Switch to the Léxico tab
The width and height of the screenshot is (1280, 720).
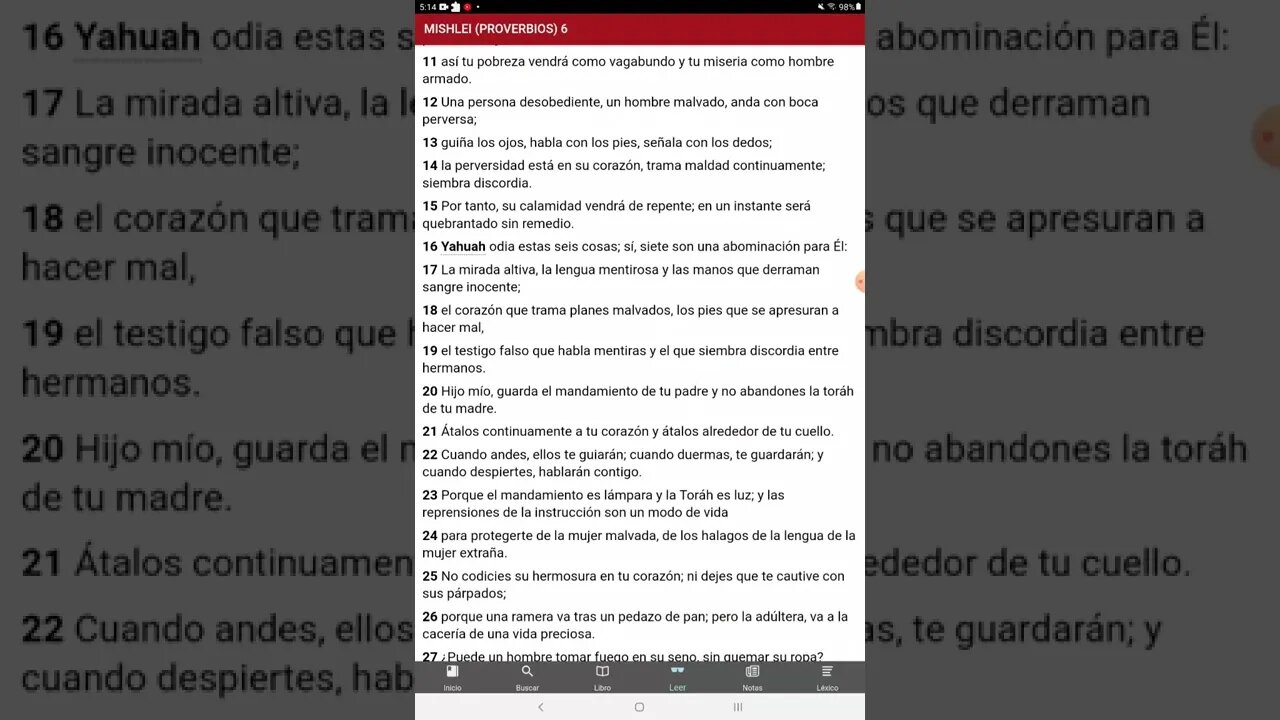pos(827,677)
